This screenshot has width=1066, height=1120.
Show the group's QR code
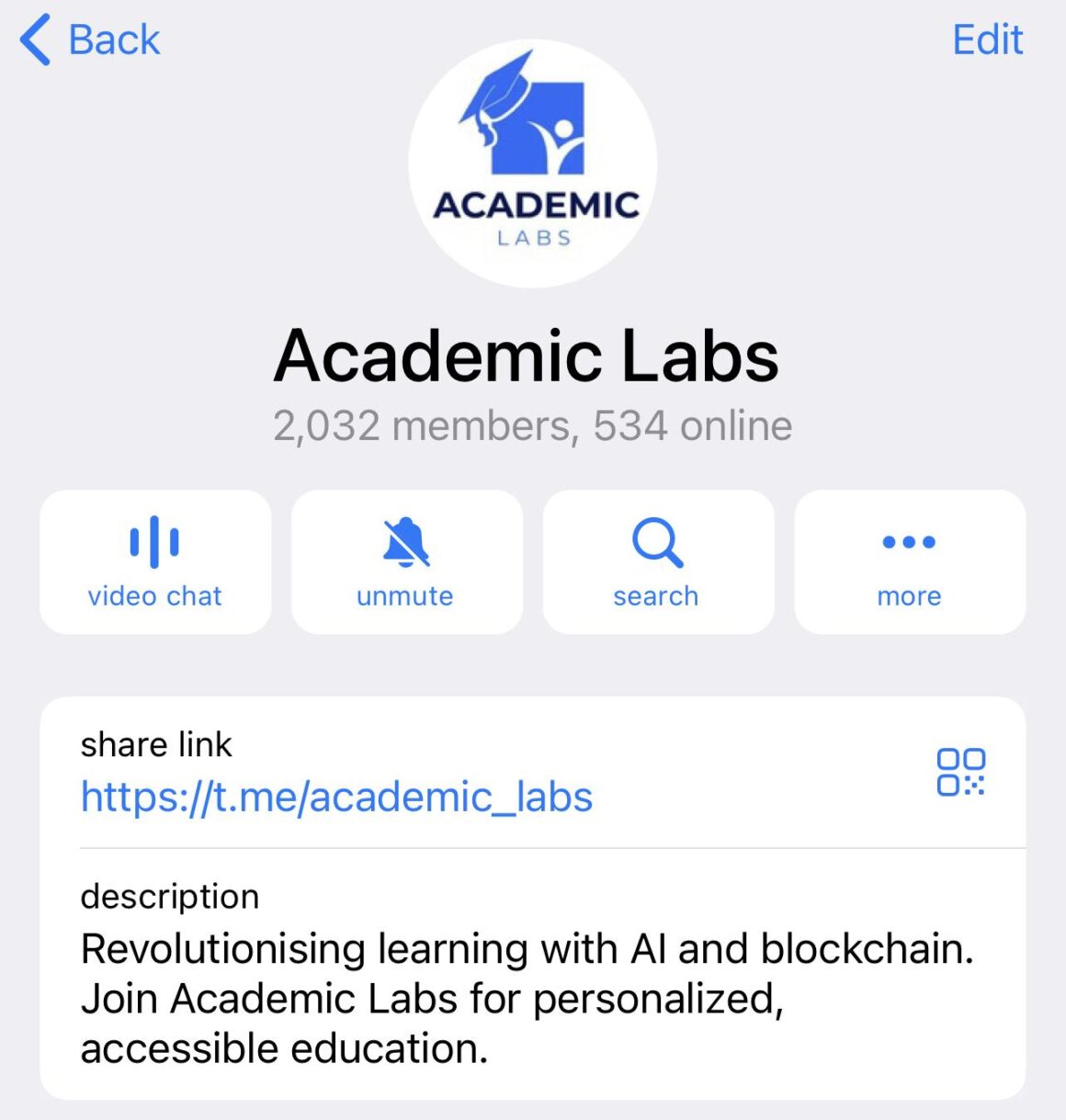tap(960, 772)
